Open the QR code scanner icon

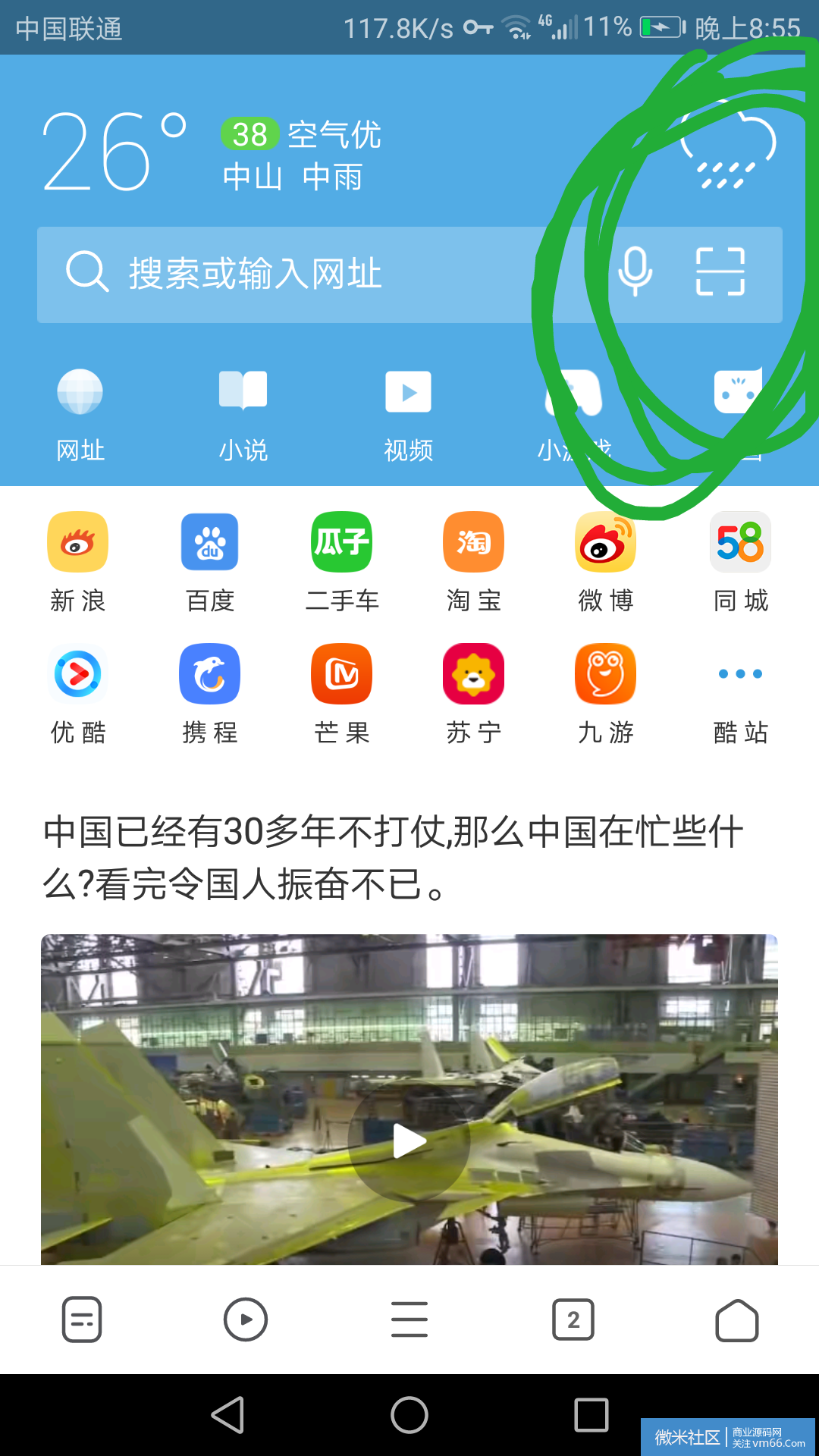(x=720, y=271)
